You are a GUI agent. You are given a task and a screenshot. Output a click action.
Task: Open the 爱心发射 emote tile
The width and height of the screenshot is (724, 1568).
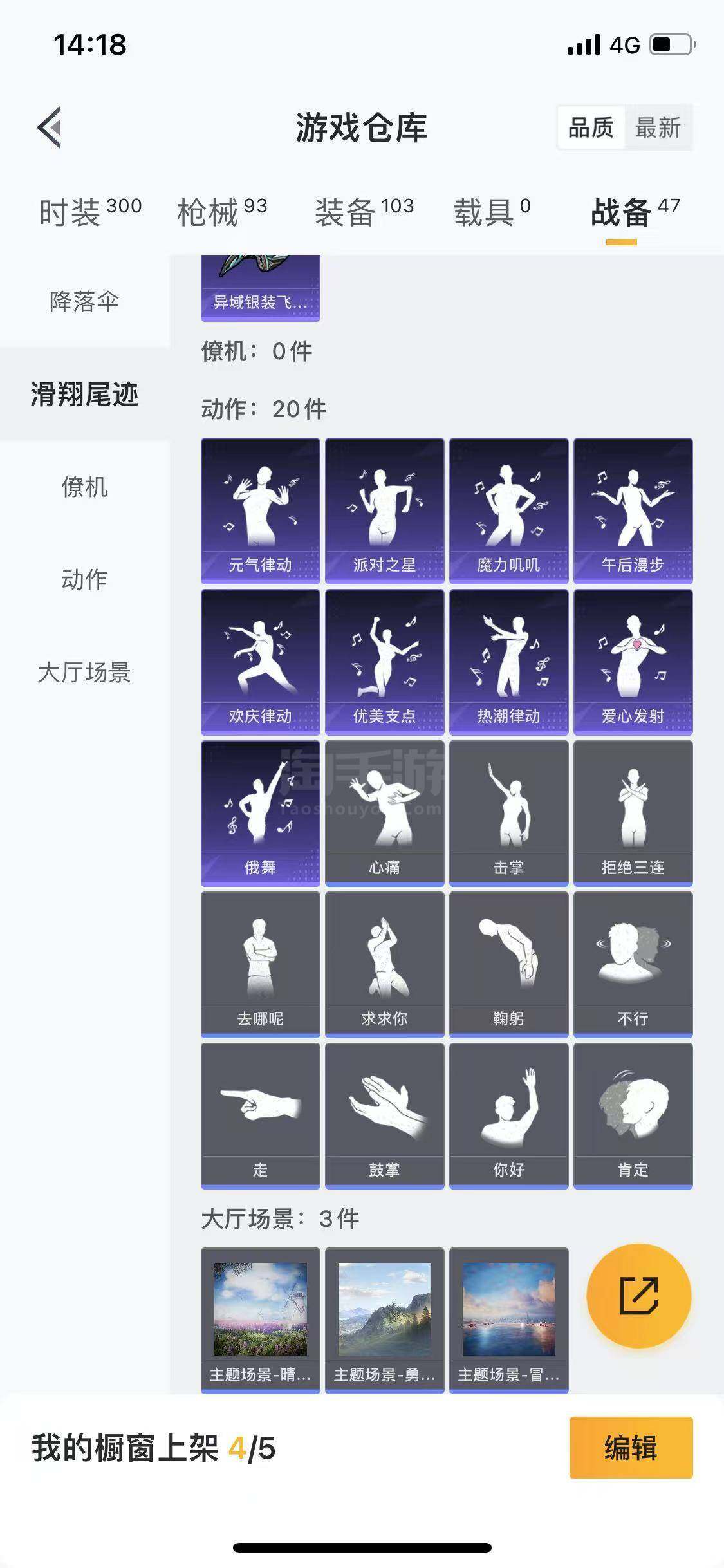pos(633,662)
